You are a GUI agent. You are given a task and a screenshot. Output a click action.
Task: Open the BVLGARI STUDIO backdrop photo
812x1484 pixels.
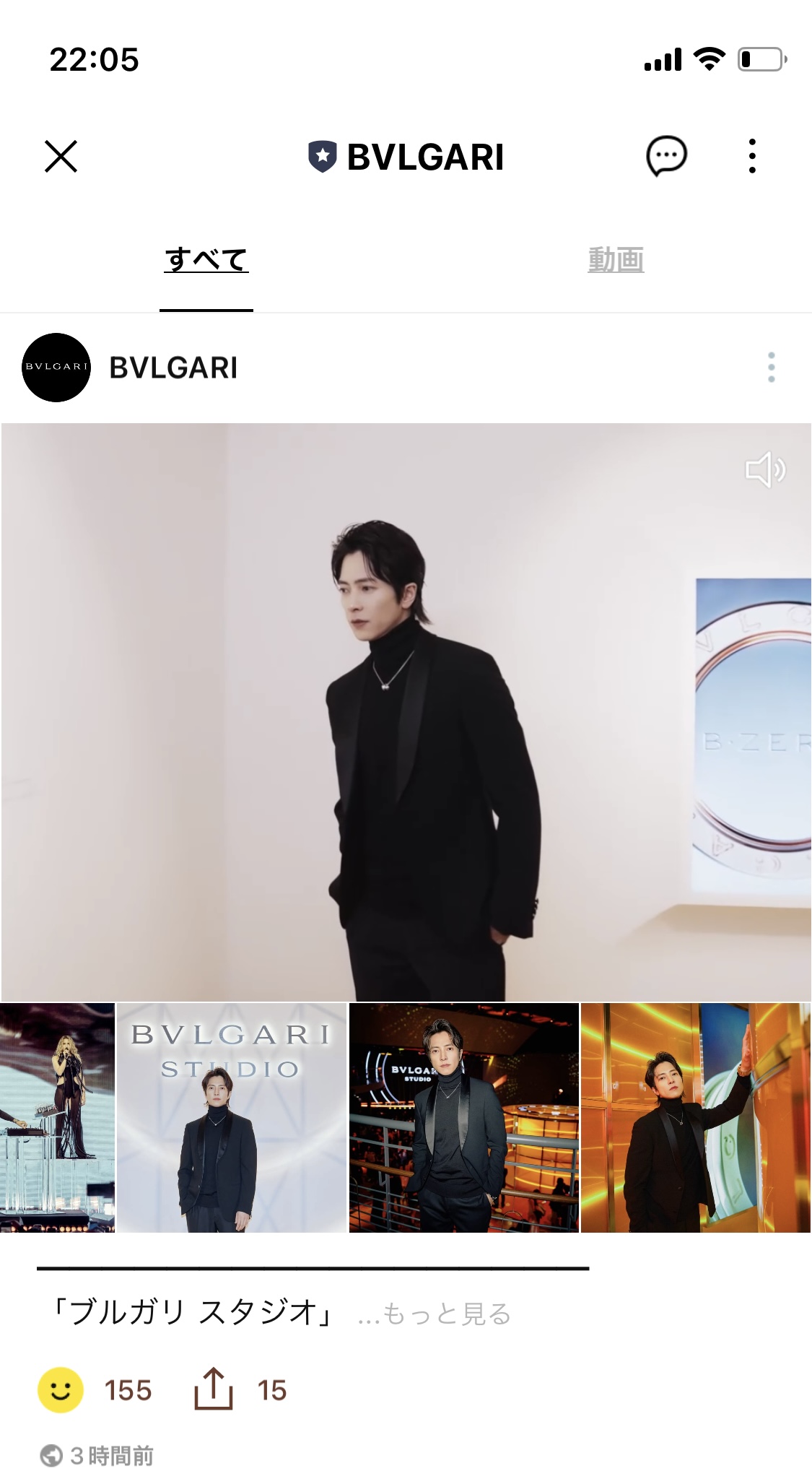point(232,1117)
